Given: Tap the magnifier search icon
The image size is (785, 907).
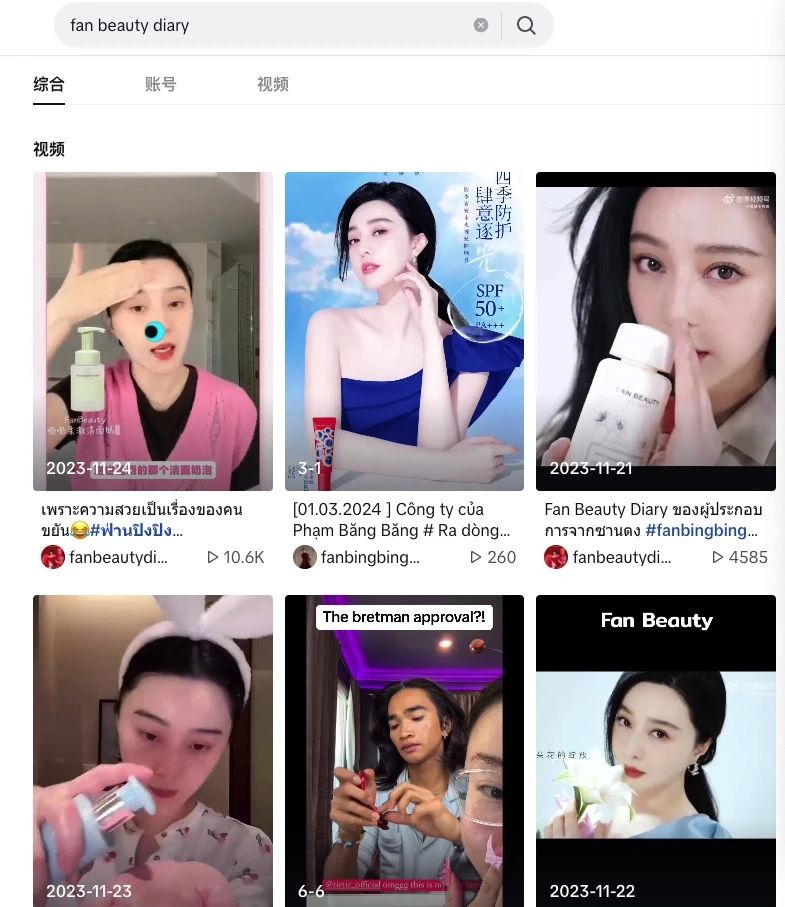Looking at the screenshot, I should [x=526, y=25].
